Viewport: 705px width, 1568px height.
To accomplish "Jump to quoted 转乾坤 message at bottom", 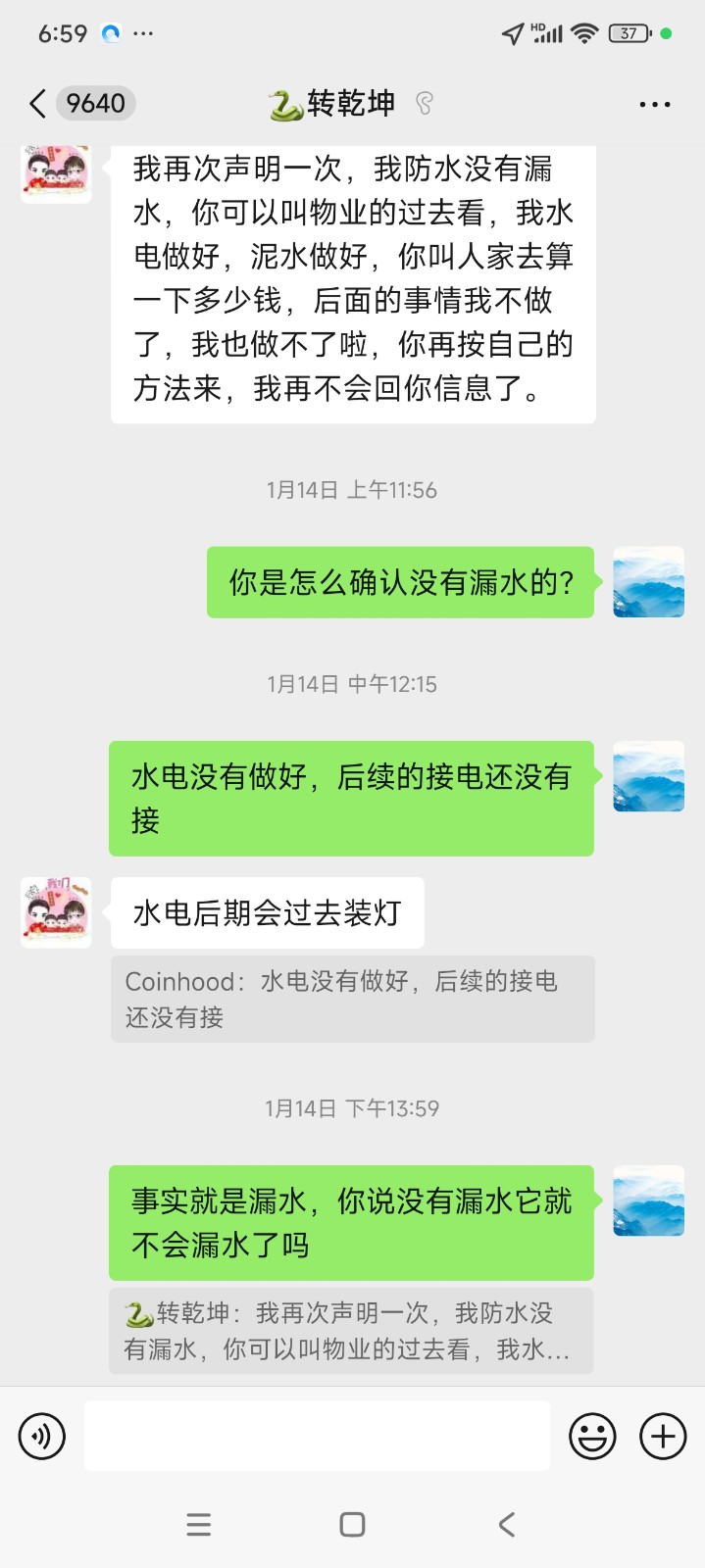I will [x=350, y=1331].
